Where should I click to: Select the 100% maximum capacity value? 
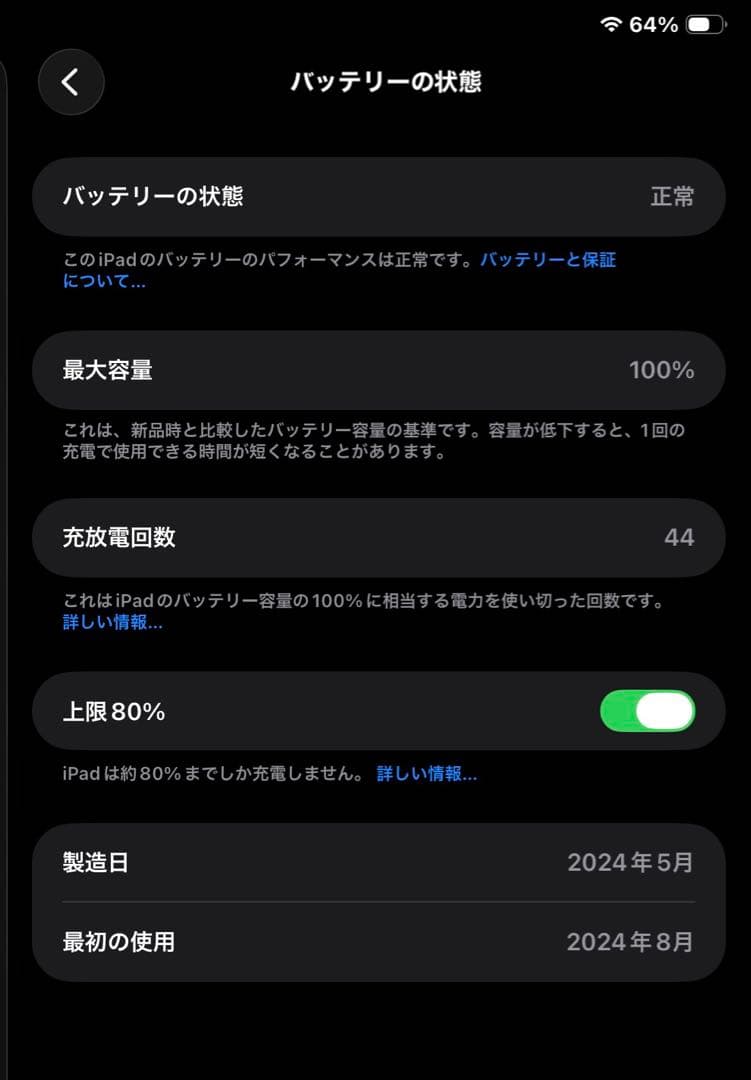coord(660,370)
